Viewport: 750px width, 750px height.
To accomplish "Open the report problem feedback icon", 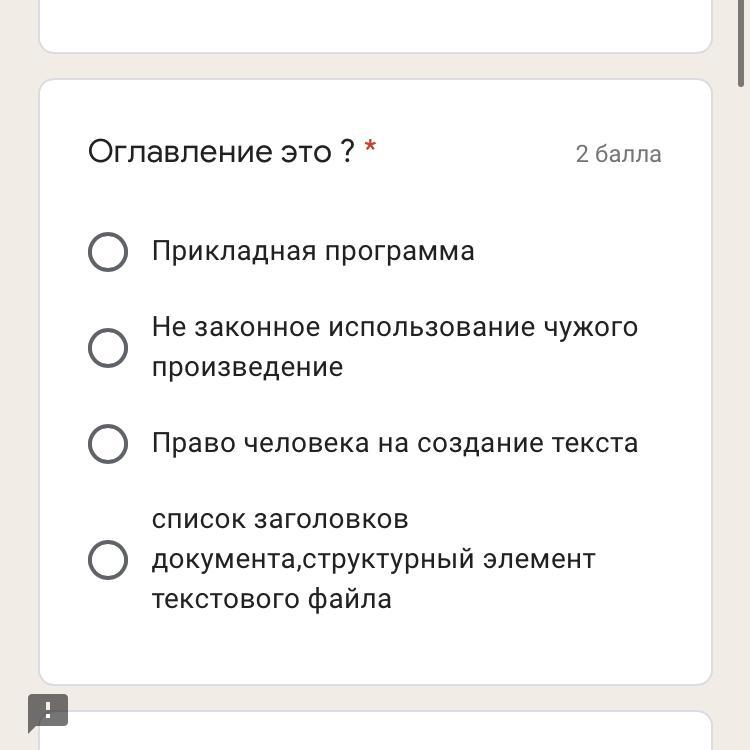I will click(x=48, y=711).
